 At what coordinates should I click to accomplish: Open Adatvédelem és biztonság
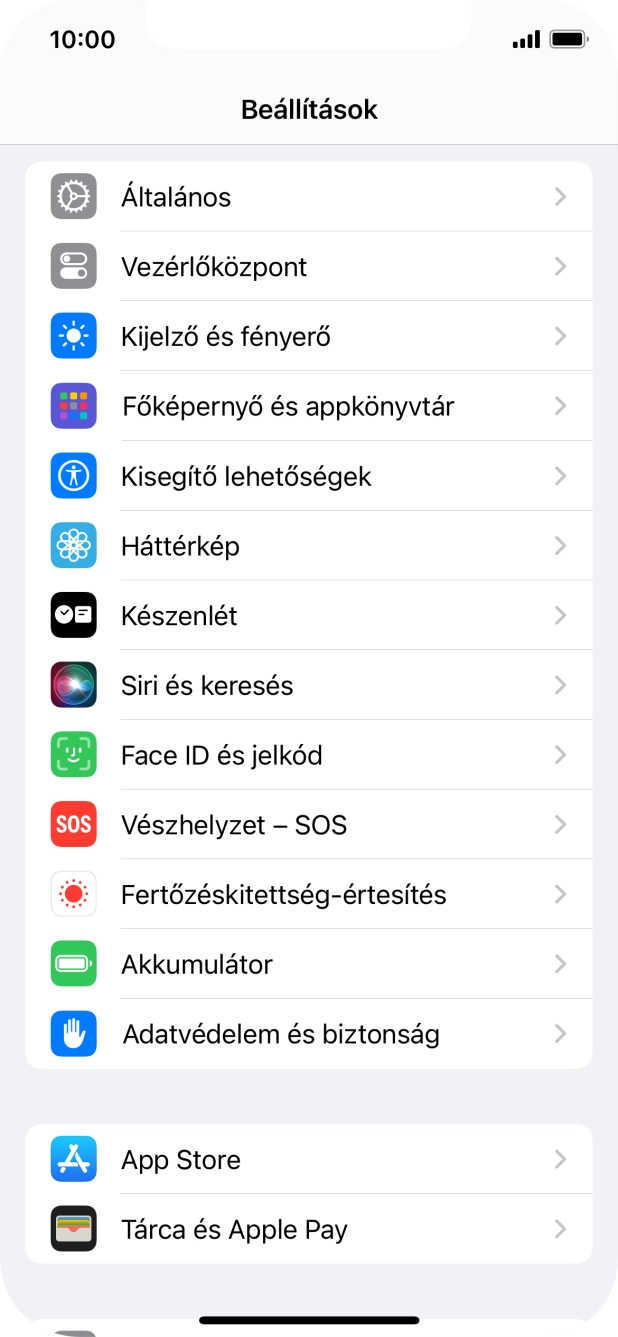coord(308,1034)
